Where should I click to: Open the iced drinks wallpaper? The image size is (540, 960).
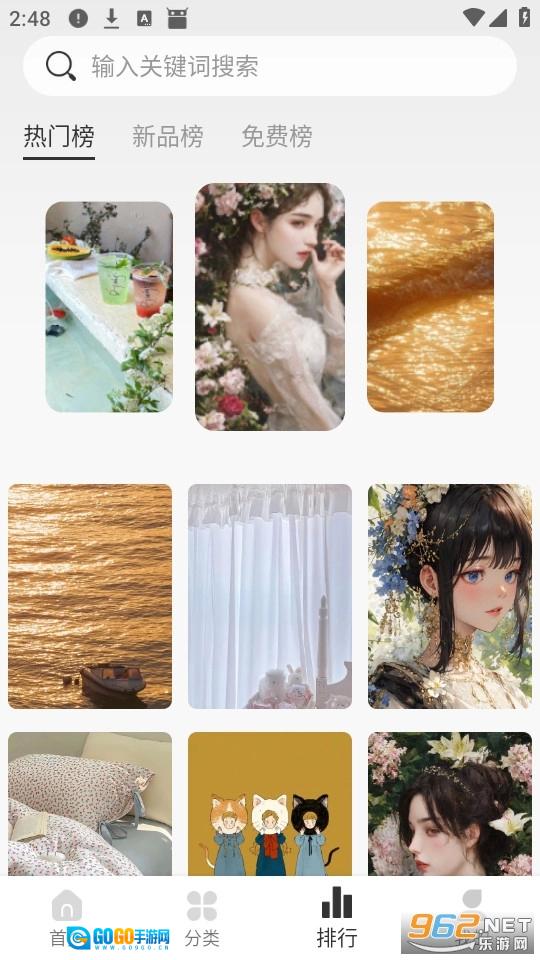coord(109,307)
